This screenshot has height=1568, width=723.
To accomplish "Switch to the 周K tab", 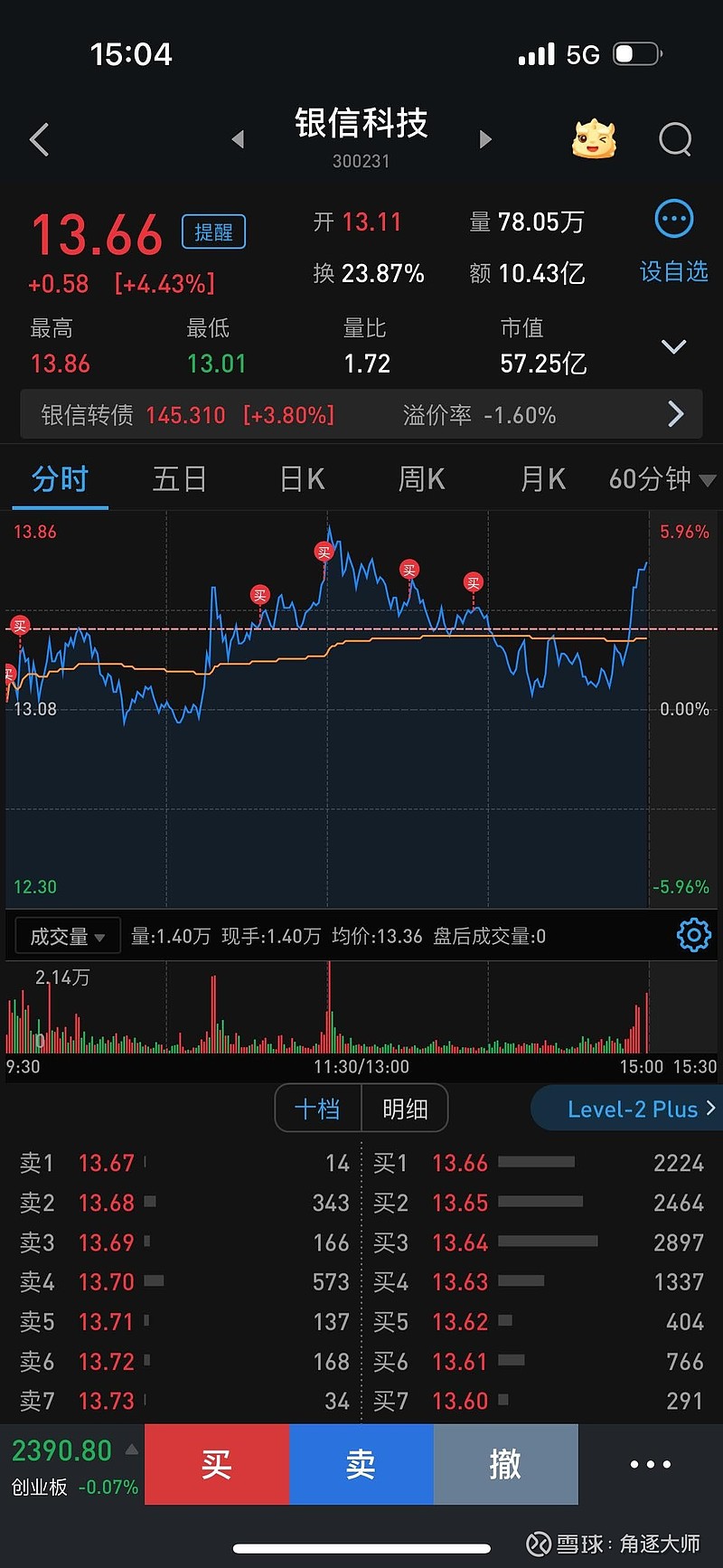I will (421, 479).
